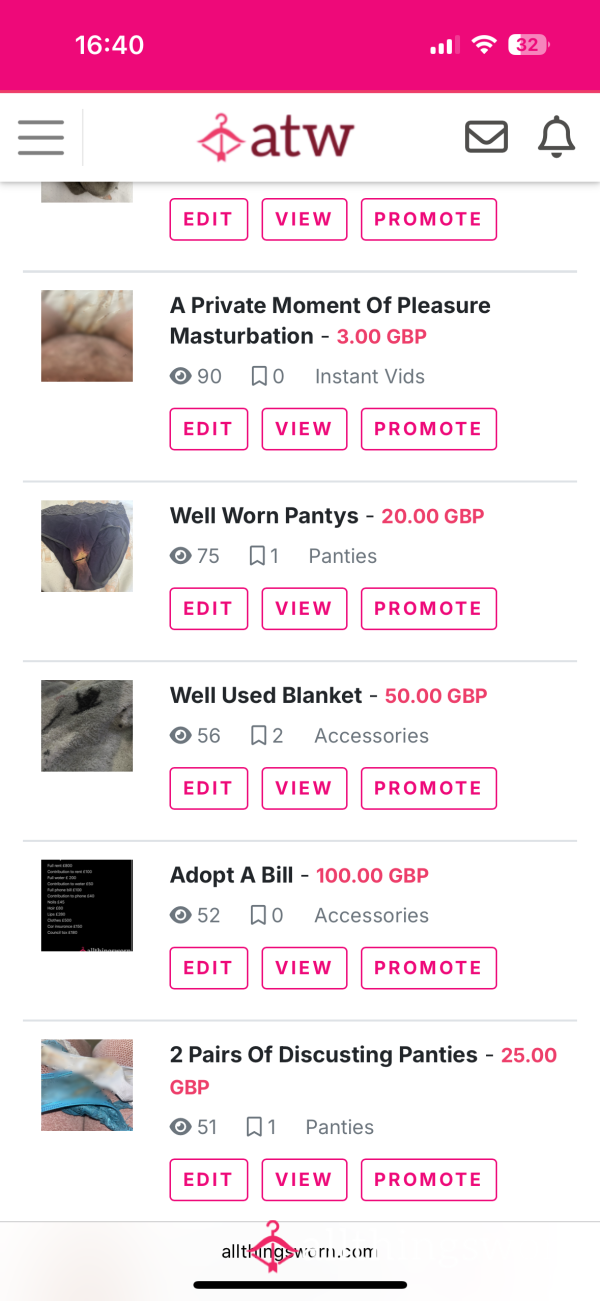View the Well Used Blanket listing

[x=304, y=788]
